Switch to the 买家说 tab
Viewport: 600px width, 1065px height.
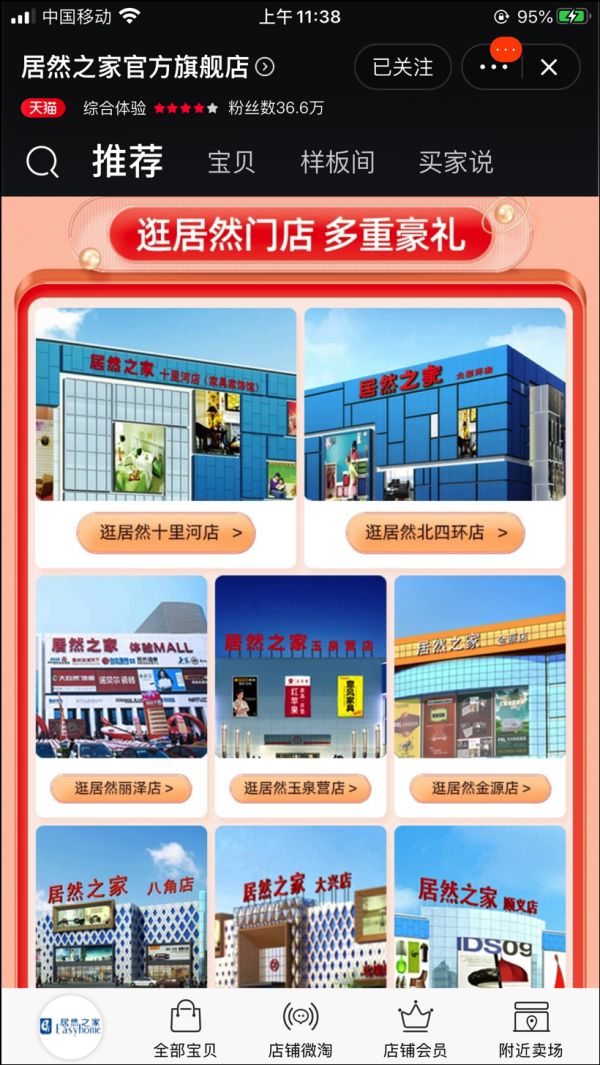coord(456,162)
